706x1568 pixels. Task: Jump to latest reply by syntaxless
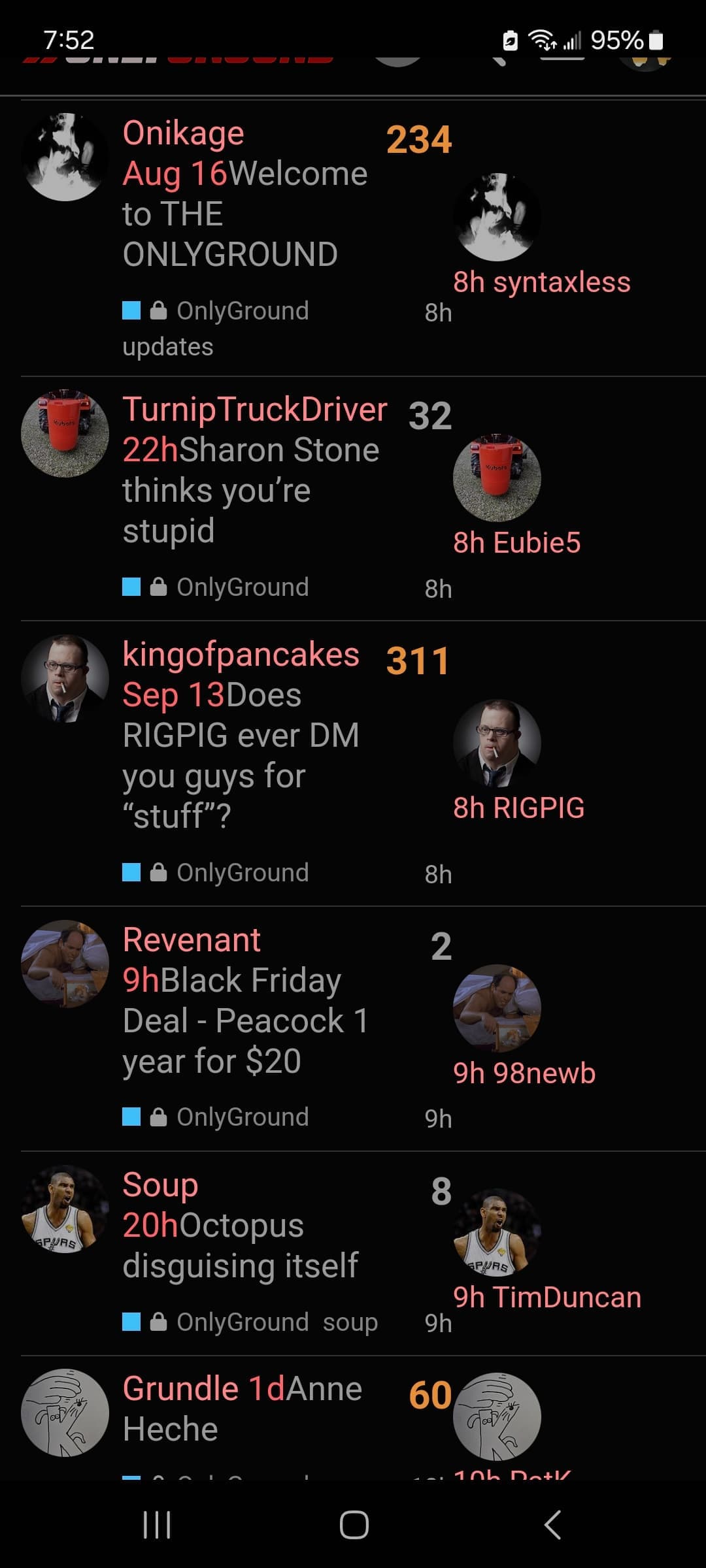(561, 282)
